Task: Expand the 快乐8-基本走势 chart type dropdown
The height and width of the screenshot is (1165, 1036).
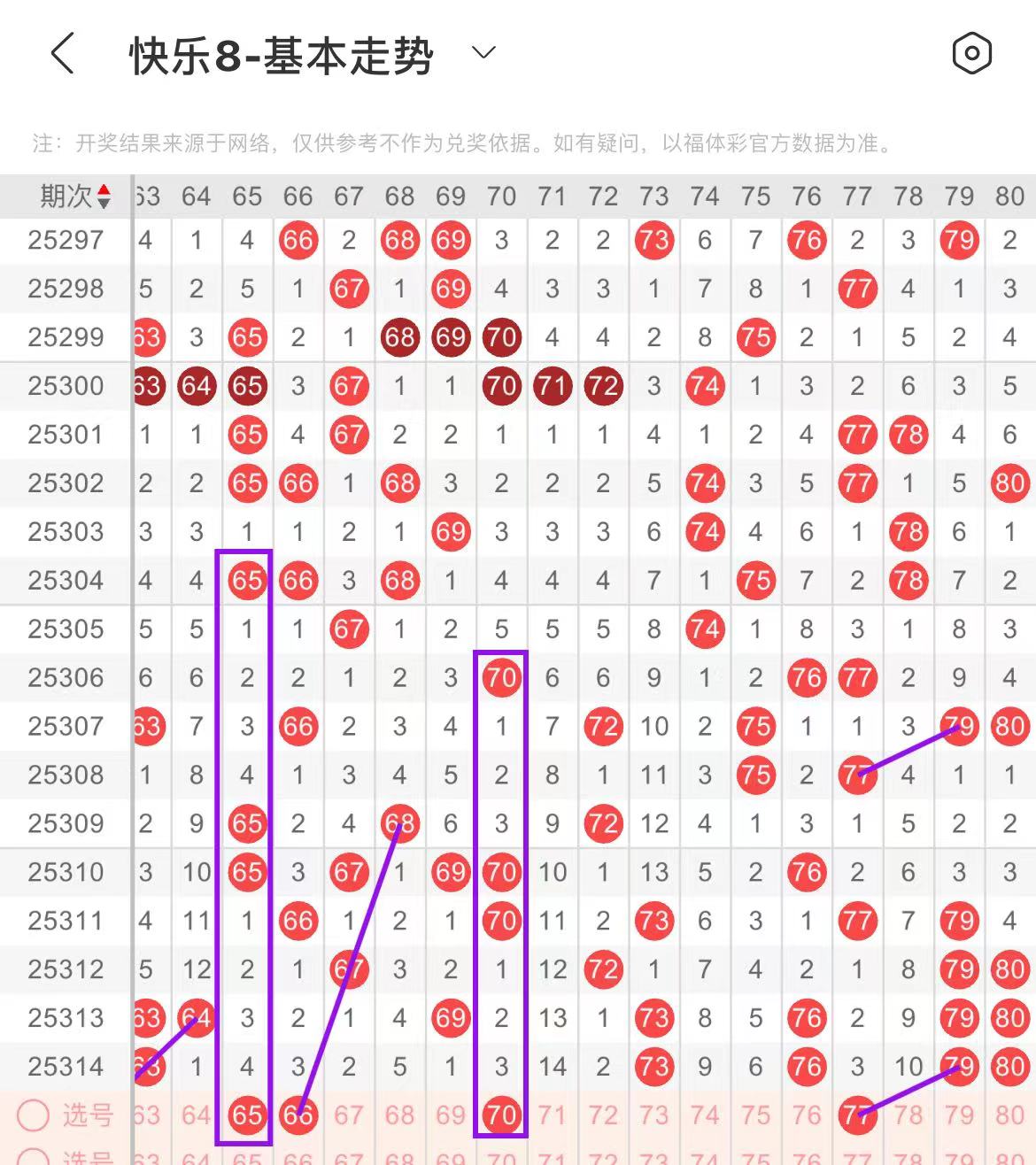Action: click(483, 53)
